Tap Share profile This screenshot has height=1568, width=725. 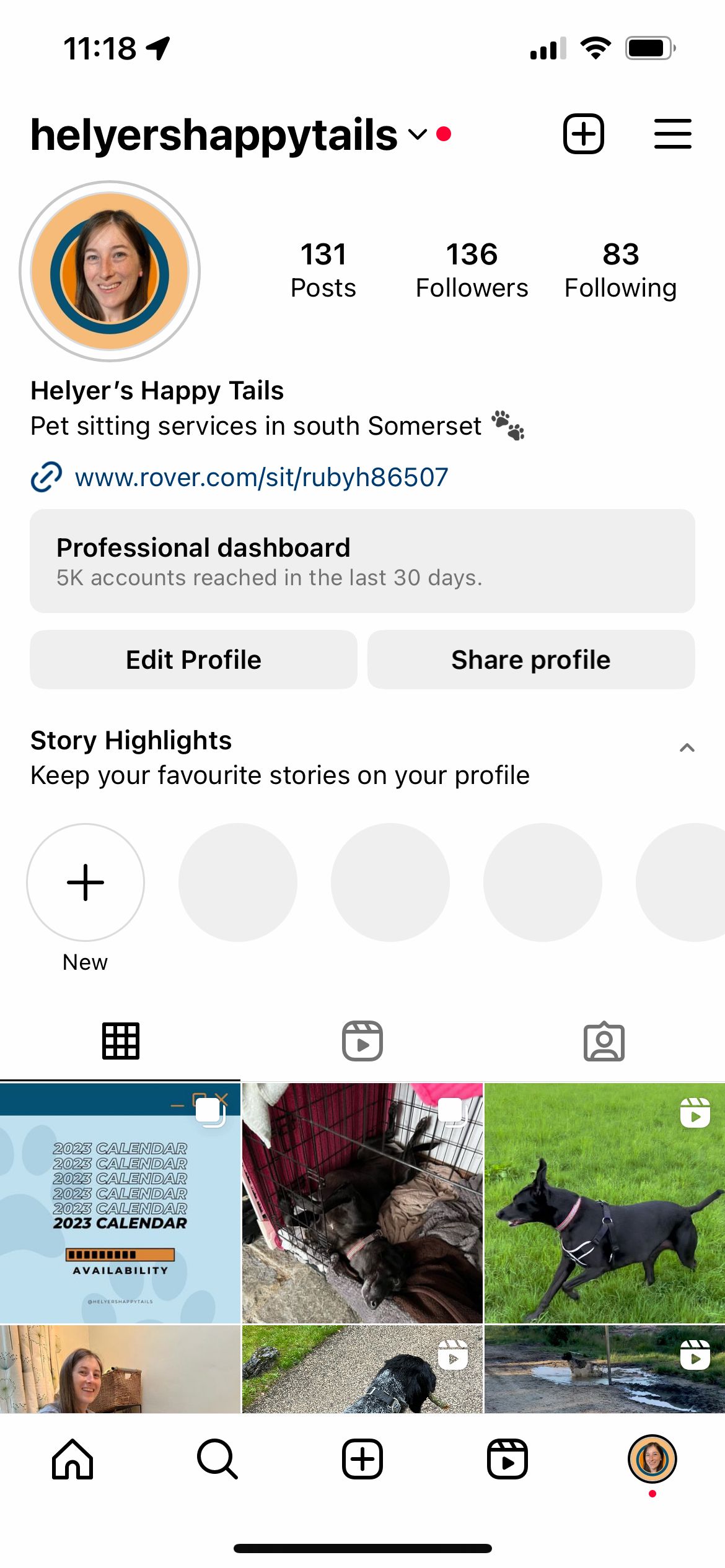click(530, 660)
